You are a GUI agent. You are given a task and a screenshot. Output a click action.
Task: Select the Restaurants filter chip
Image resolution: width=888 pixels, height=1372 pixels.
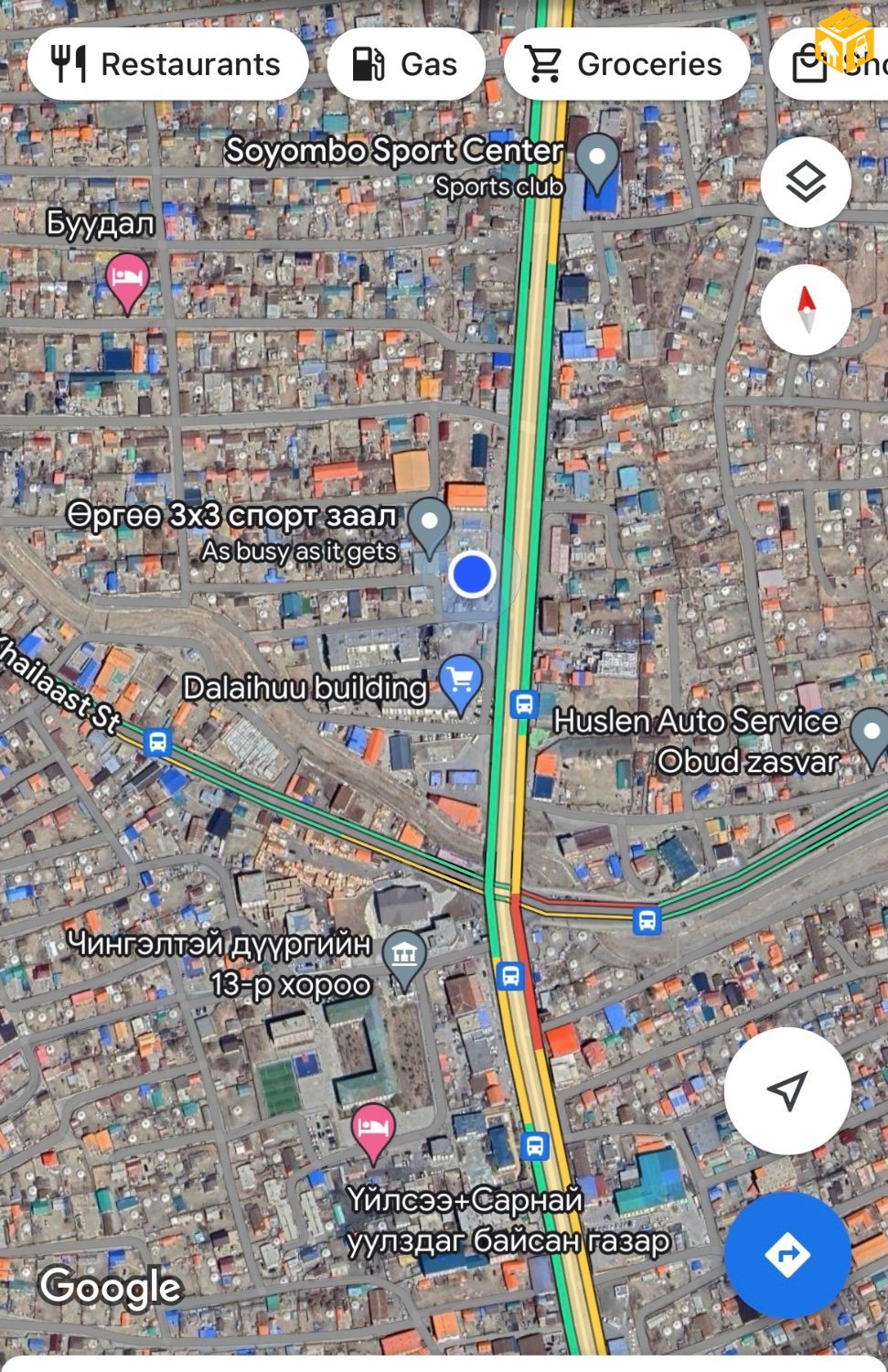(x=167, y=64)
